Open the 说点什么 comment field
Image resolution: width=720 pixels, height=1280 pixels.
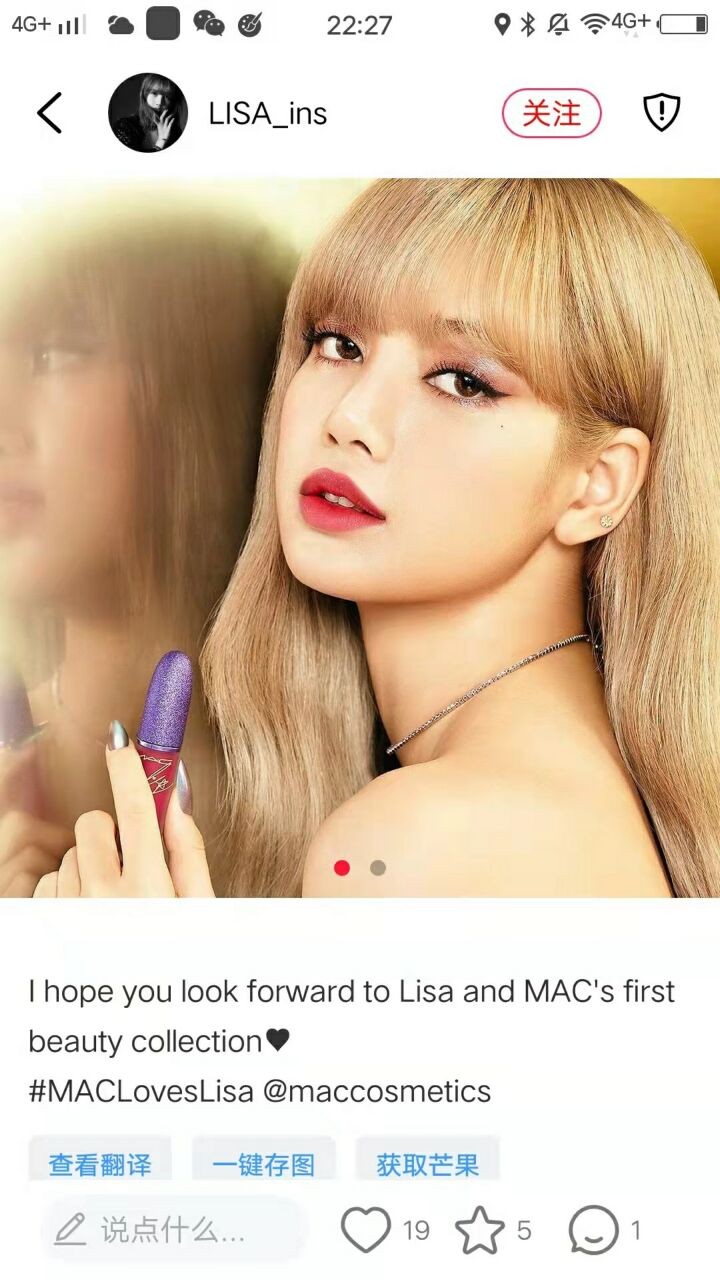point(170,1230)
